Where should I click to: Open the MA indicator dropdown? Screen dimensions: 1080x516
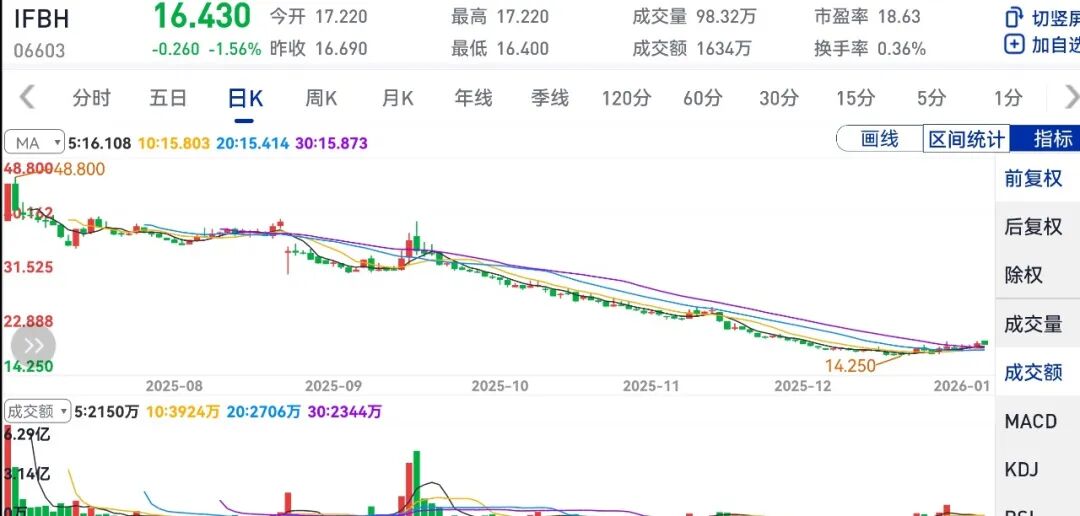coord(35,143)
